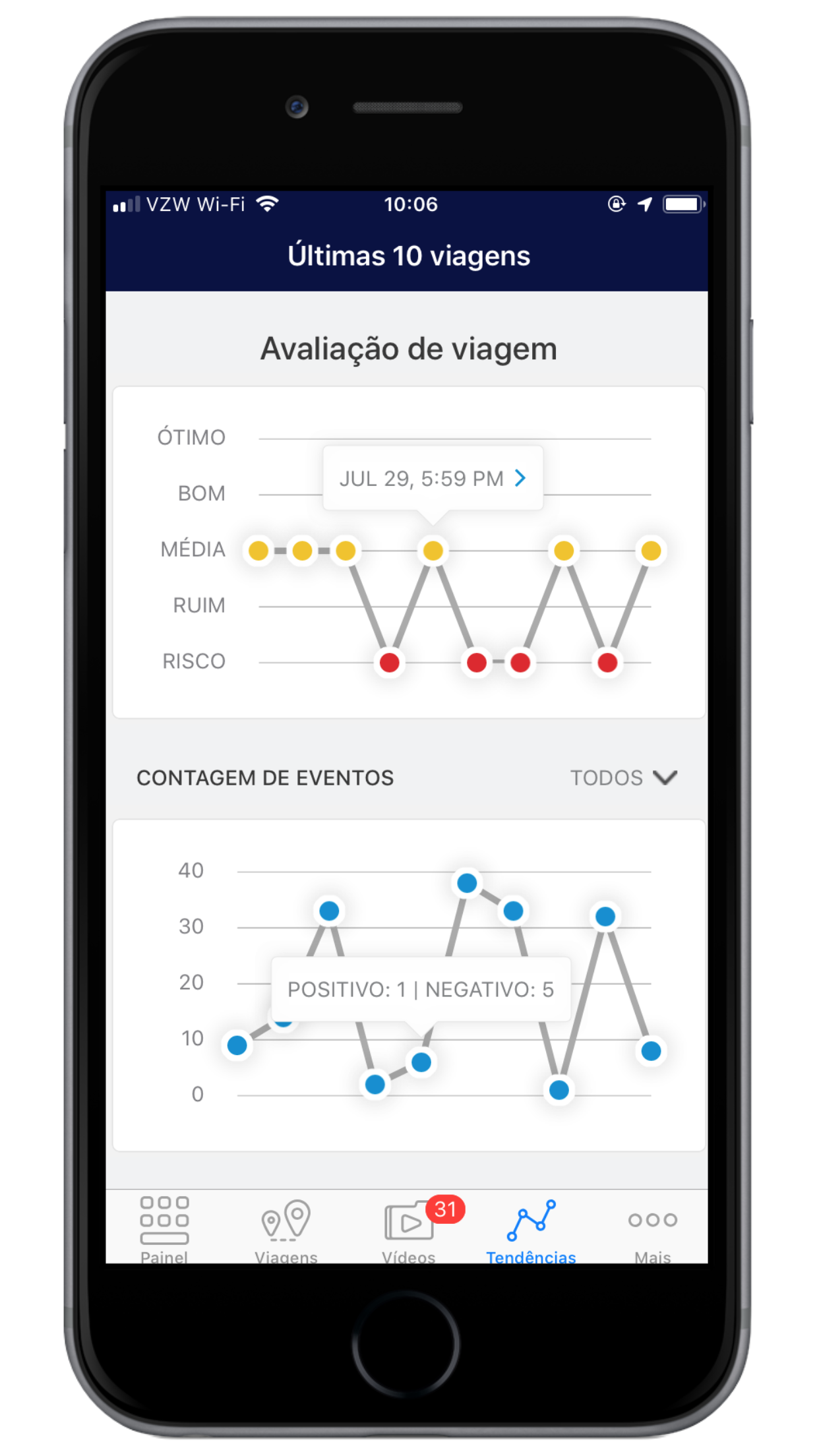Switch to the Viagens tab
Image resolution: width=819 pixels, height=1456 pixels.
point(286,1229)
